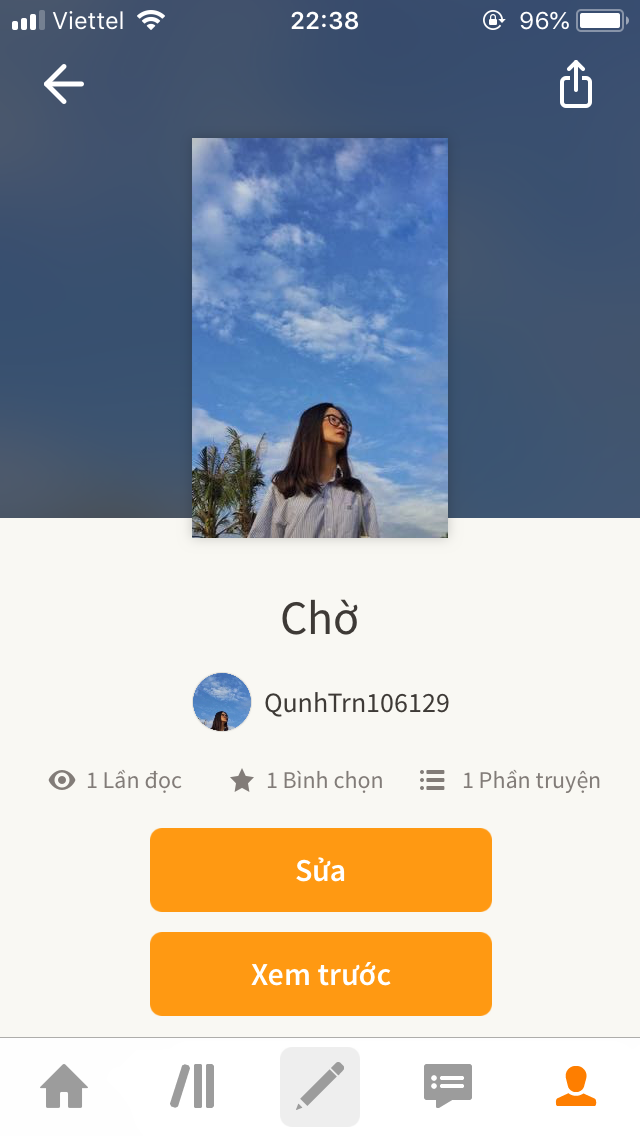Tap the Xem trước button
This screenshot has width=640, height=1136.
(x=320, y=974)
